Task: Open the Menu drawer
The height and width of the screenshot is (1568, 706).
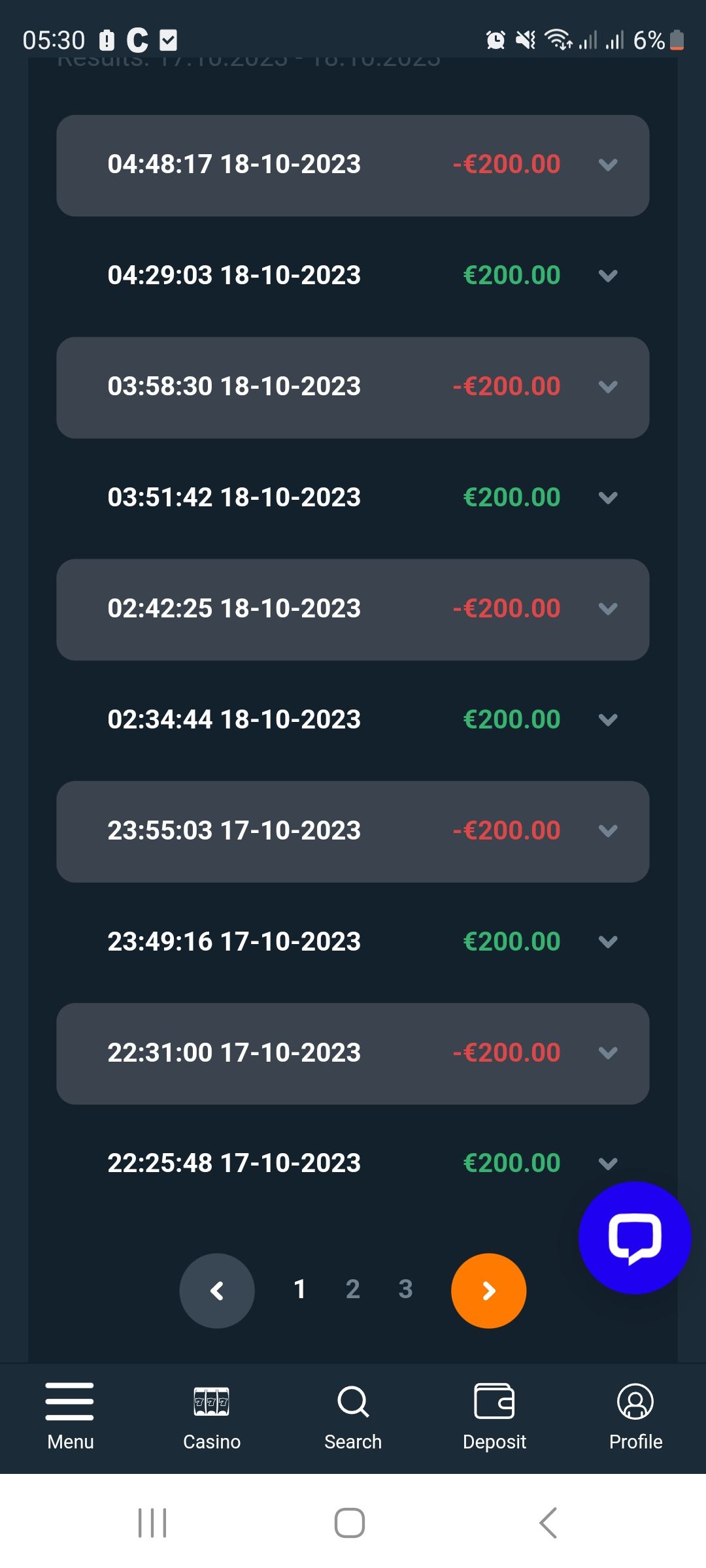Action: point(70,1415)
